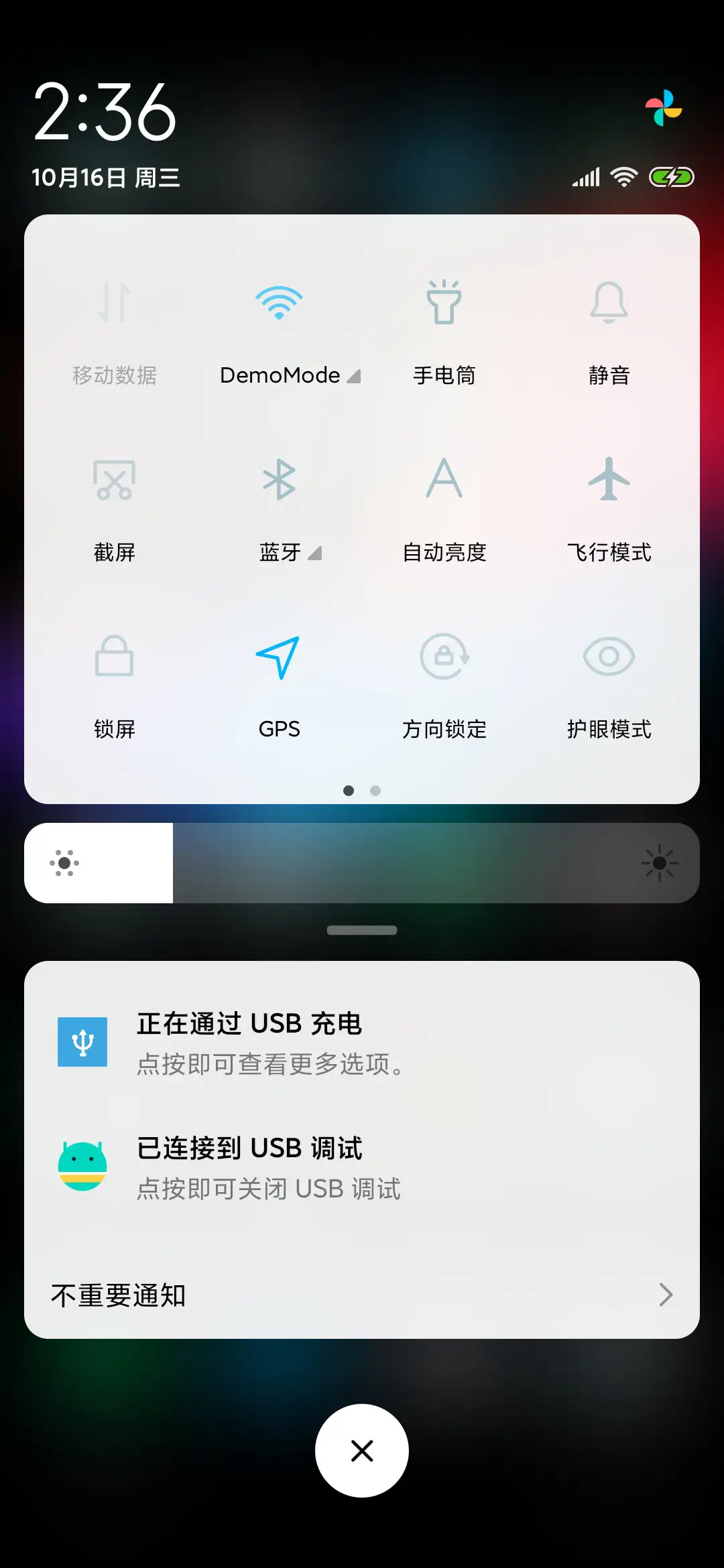Toggle automatic brightness (自动亮度)
Viewport: 724px width, 1568px height.
click(x=444, y=506)
